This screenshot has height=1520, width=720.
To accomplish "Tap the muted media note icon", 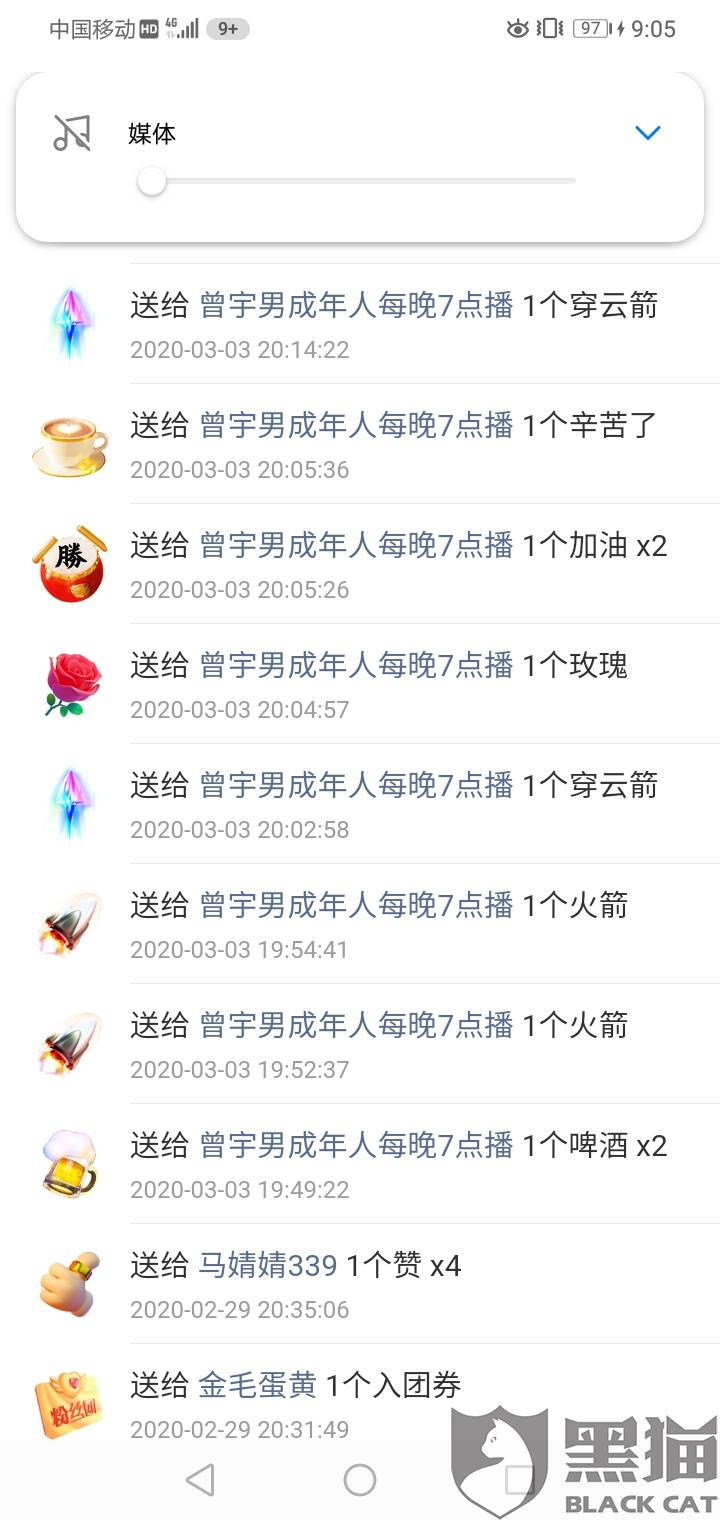I will point(66,133).
